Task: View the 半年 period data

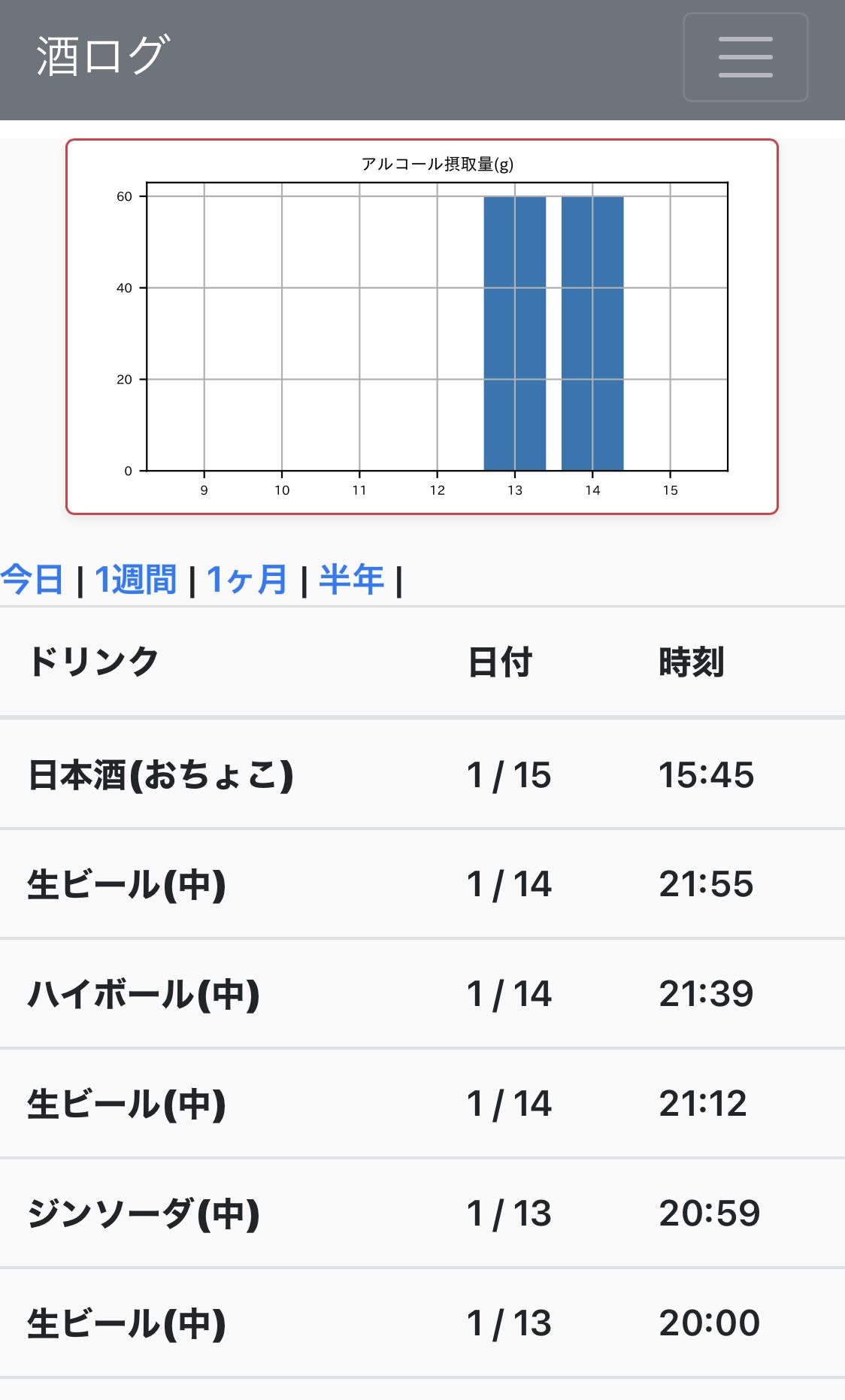Action: coord(351,580)
